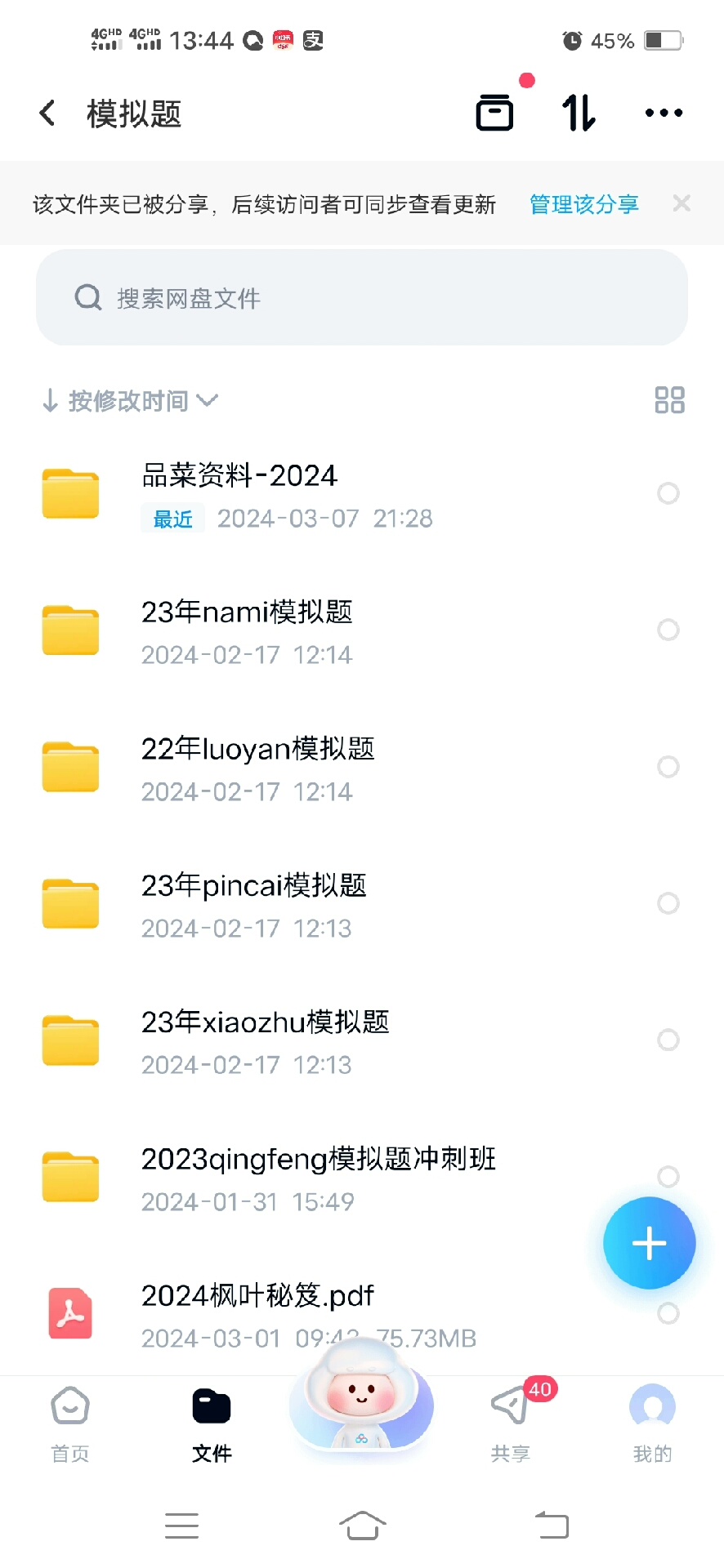Tap the up-down arrows sort icon
This screenshot has width=724, height=1568.
pos(579,113)
